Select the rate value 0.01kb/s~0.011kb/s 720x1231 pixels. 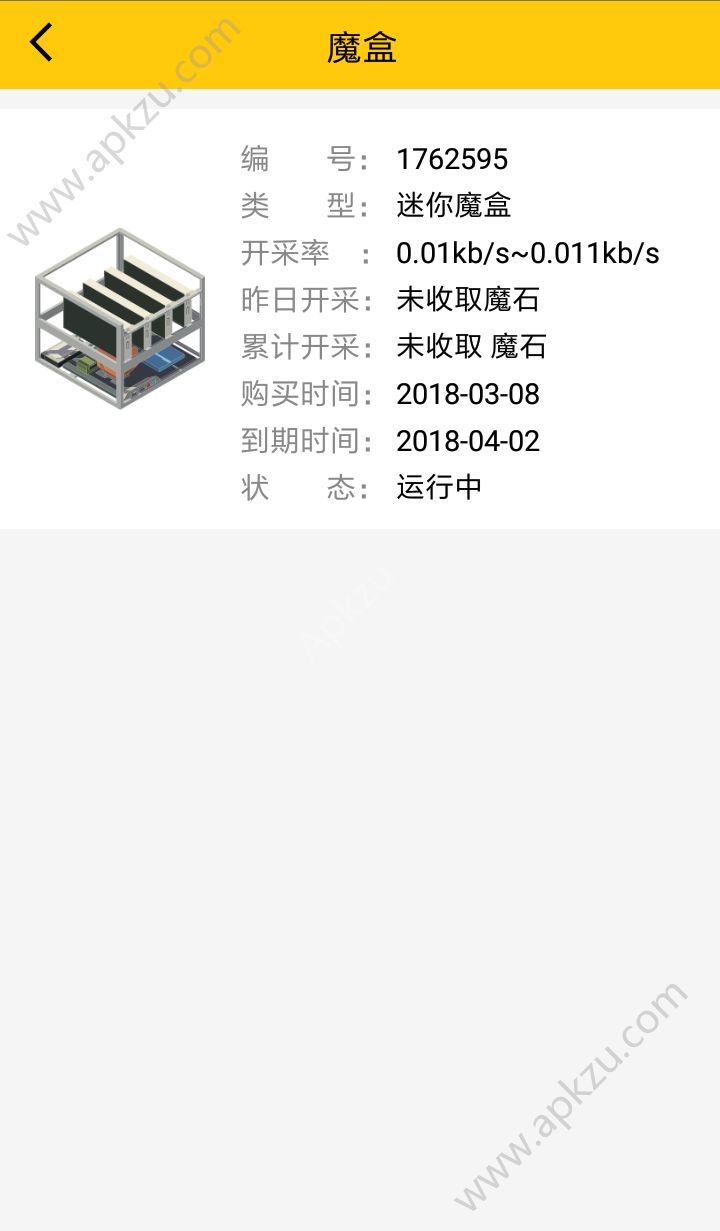528,253
